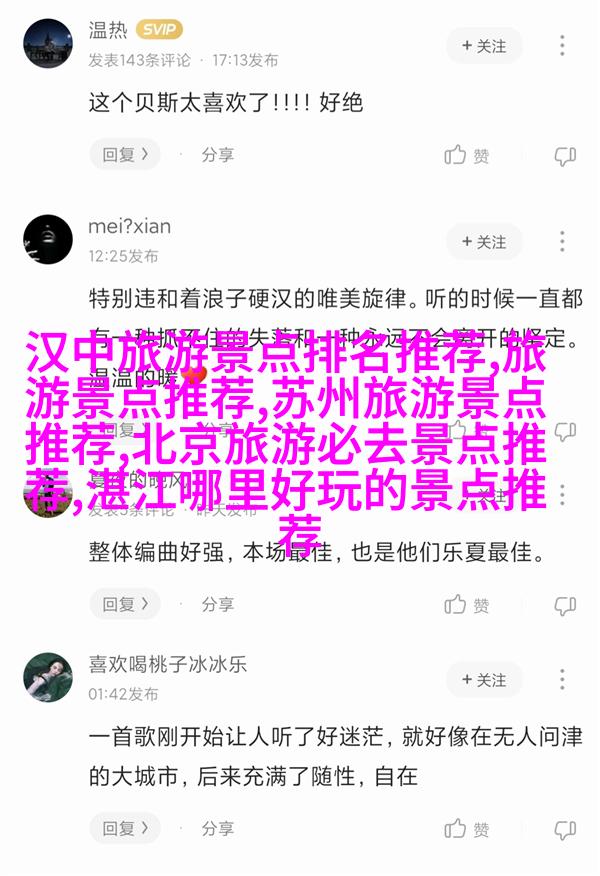600x876 pixels.
Task: Reply to the comment 整体编曲好强
Action: pyautogui.click(x=125, y=604)
